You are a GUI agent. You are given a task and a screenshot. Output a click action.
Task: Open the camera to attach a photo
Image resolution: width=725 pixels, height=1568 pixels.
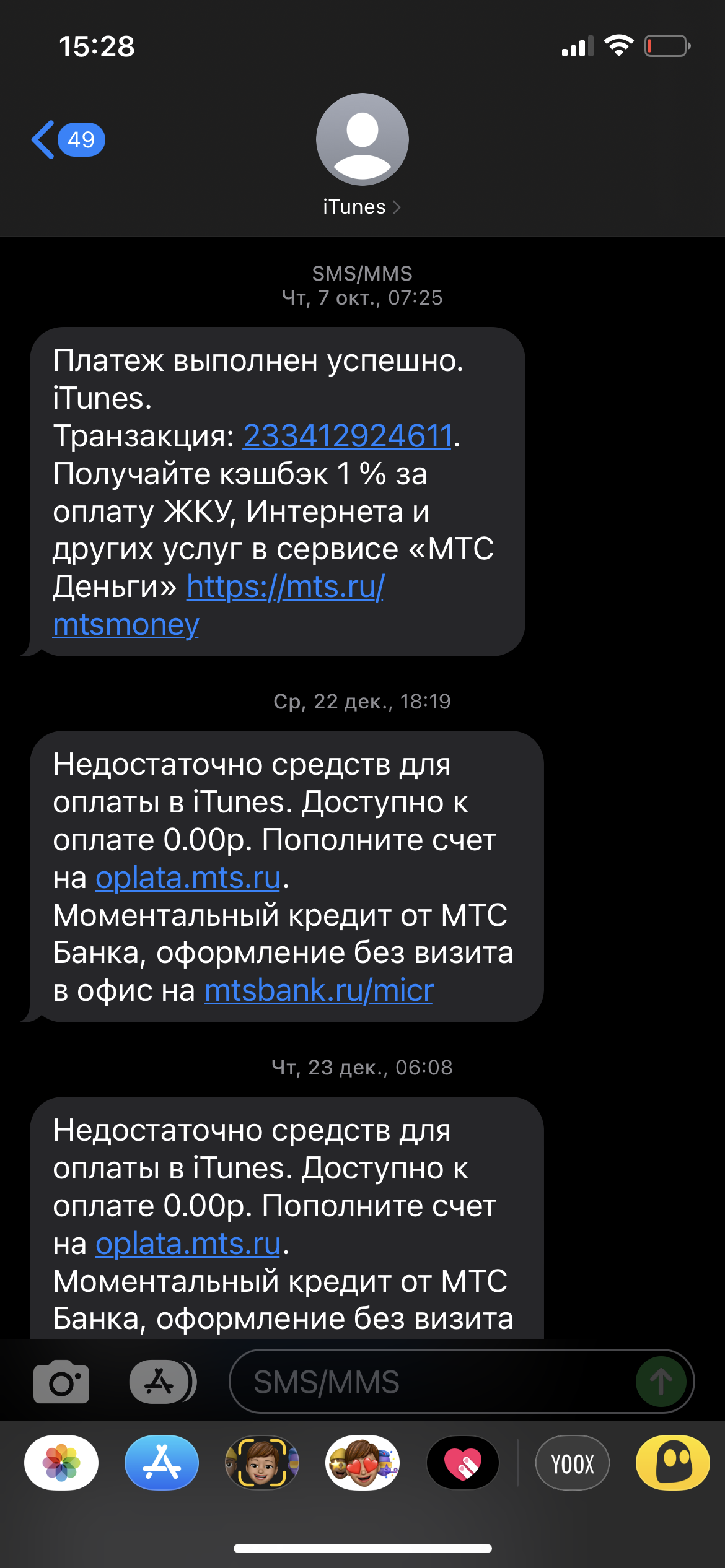click(61, 1382)
